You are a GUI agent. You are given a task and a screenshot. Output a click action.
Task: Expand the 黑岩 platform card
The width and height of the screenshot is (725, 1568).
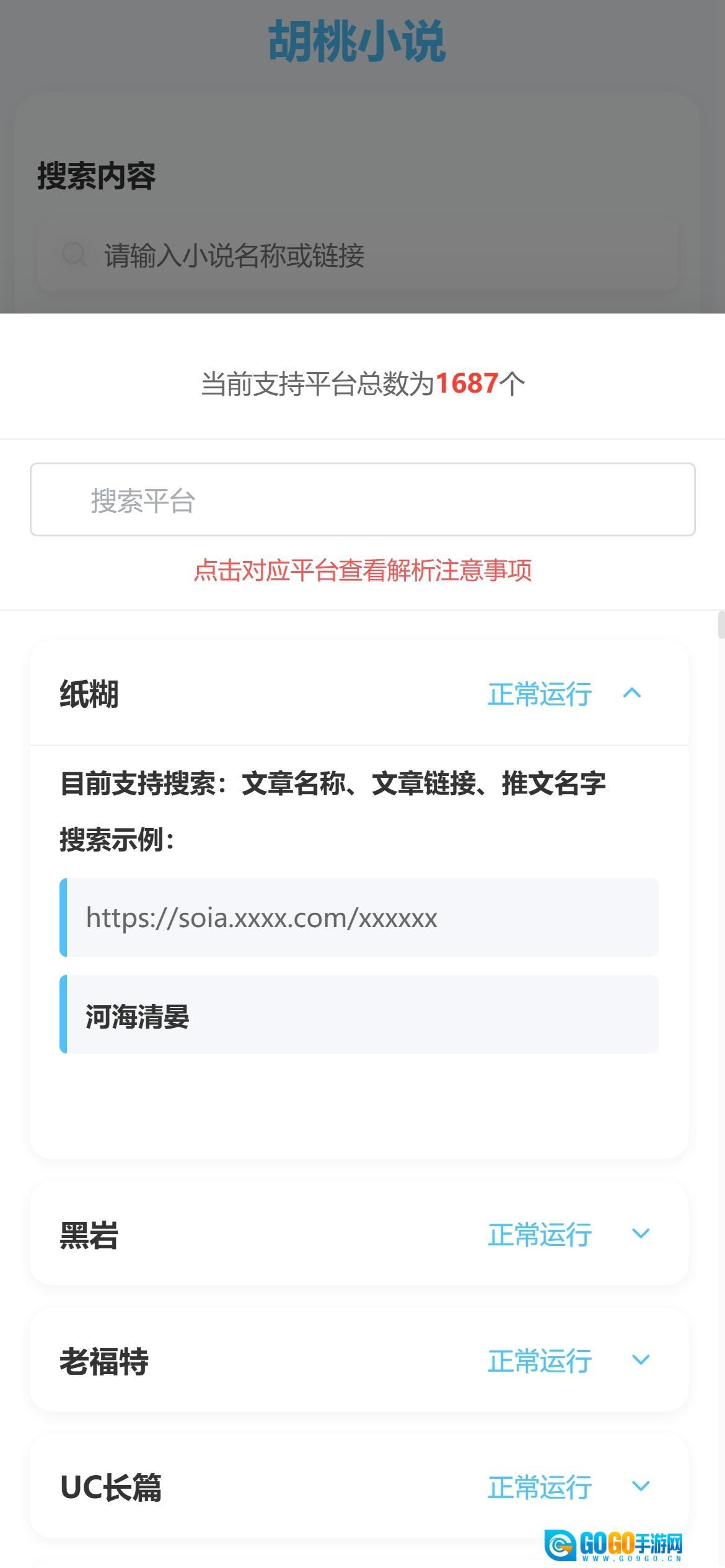[x=640, y=1233]
